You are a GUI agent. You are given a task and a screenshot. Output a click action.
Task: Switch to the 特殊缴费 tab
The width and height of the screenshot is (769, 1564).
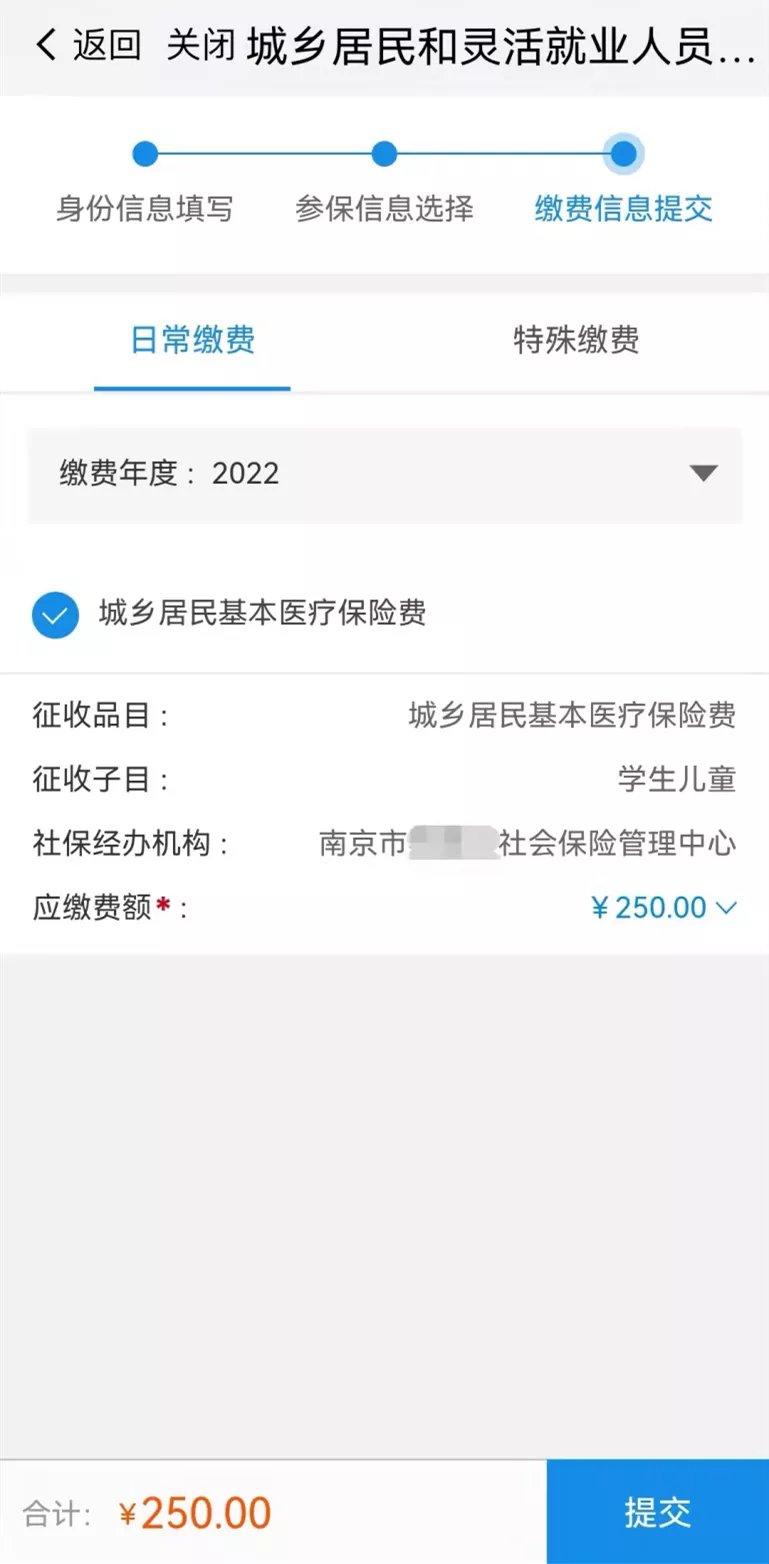click(576, 340)
